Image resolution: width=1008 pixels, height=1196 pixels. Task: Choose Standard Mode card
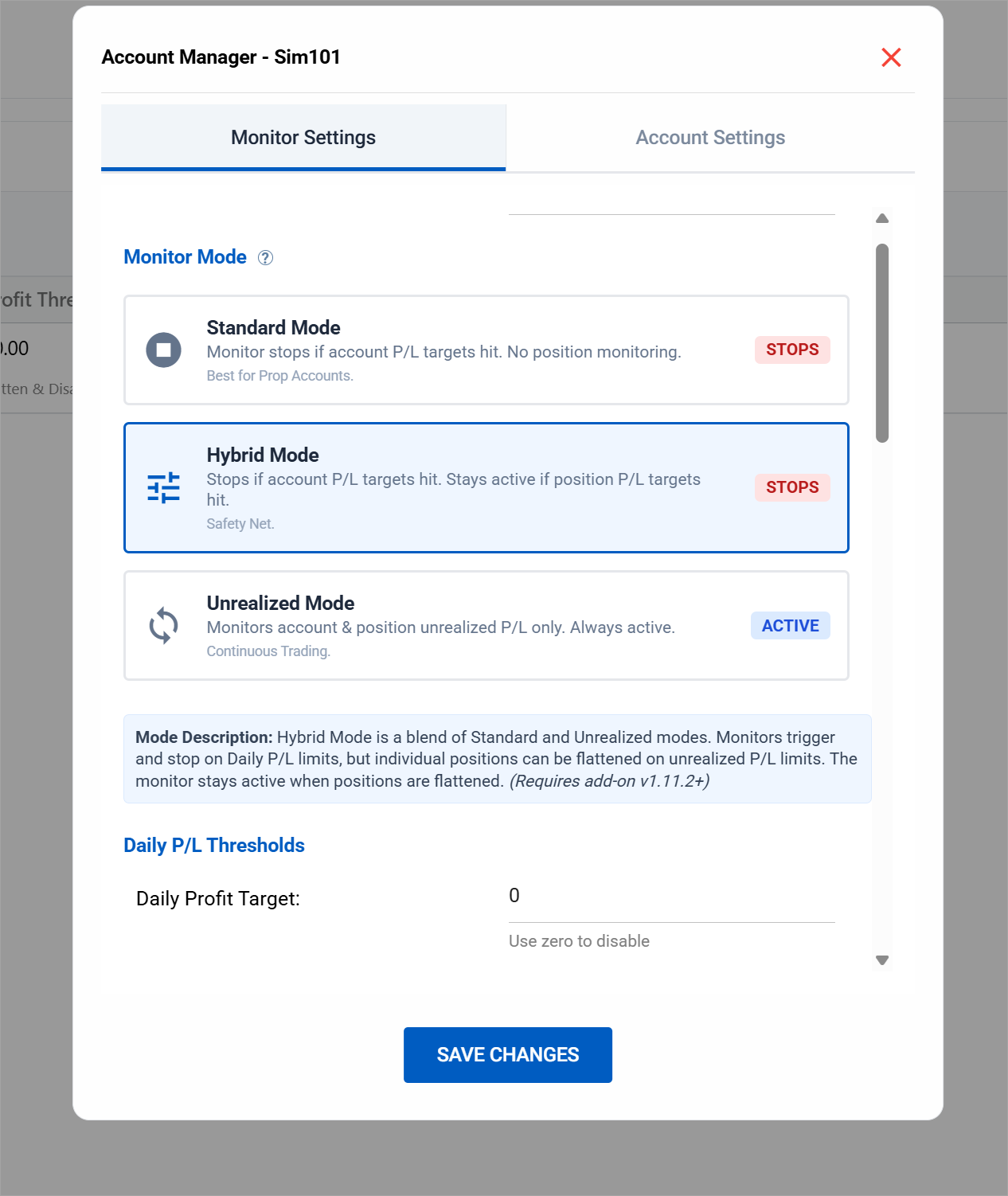(x=486, y=350)
